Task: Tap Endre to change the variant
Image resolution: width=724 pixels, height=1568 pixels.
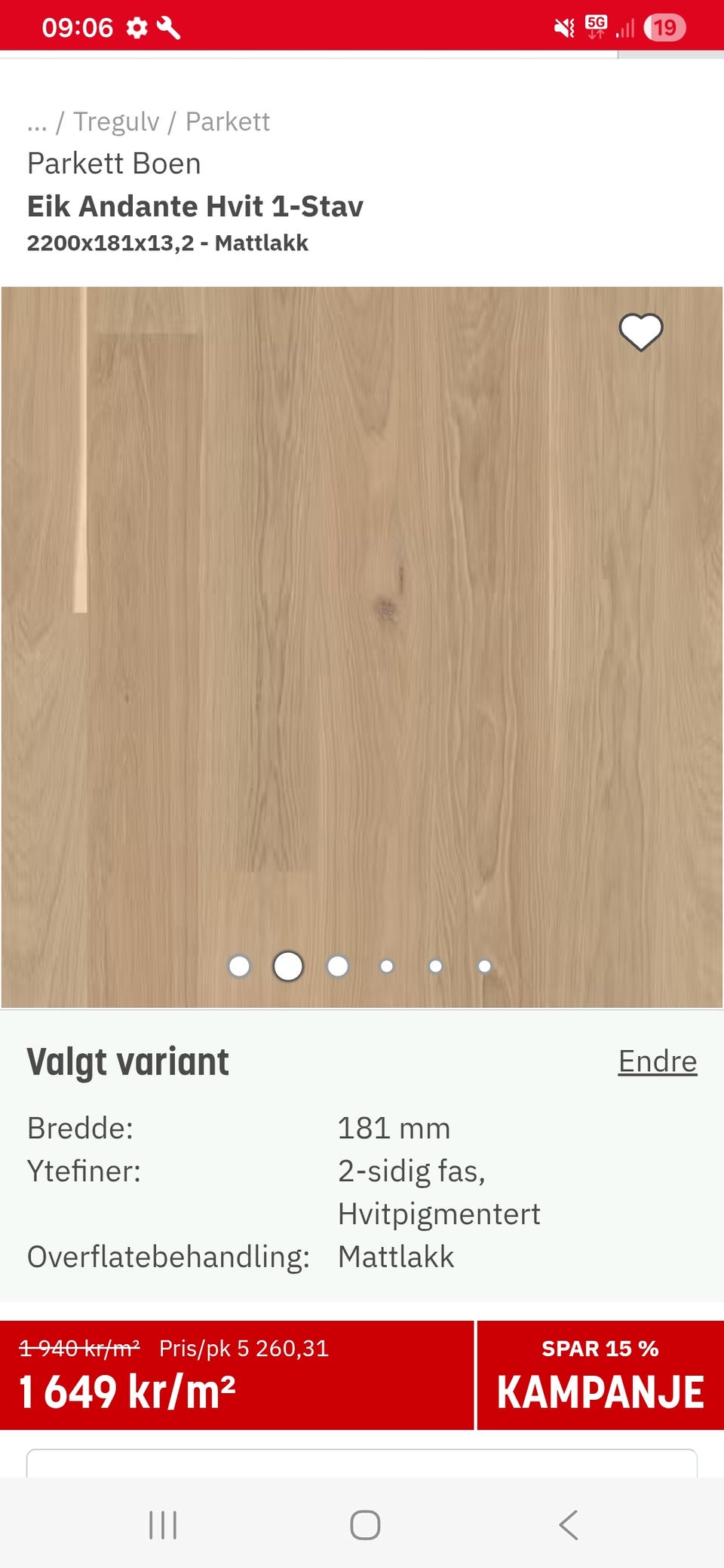Action: click(657, 1061)
